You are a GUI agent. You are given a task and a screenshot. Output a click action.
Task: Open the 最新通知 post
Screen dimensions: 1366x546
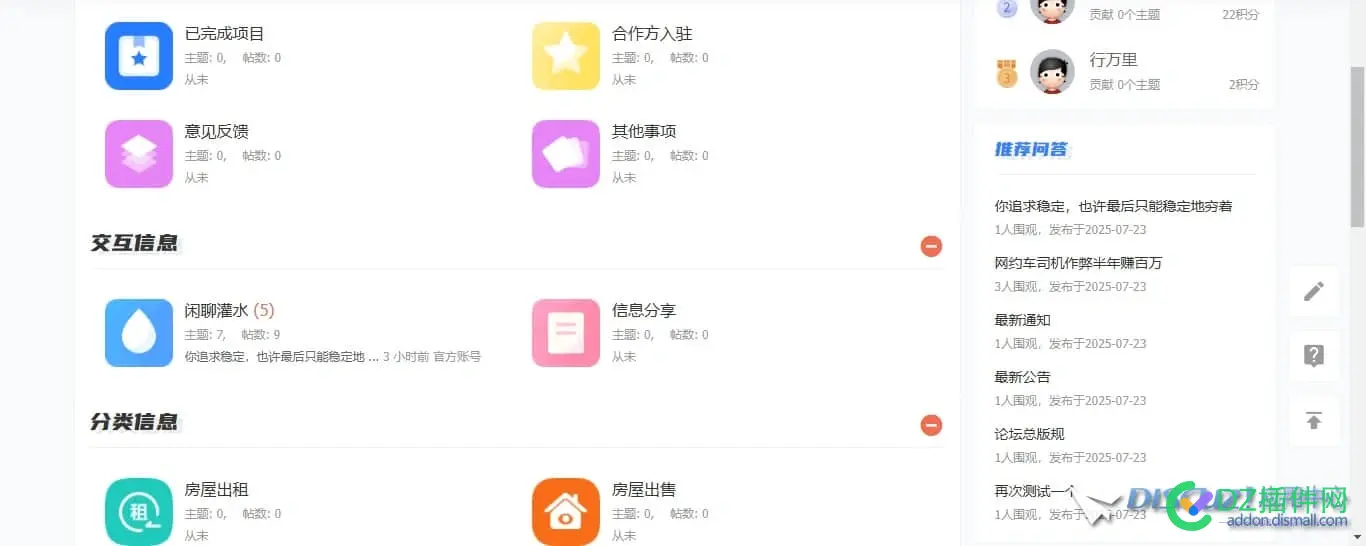click(1022, 321)
